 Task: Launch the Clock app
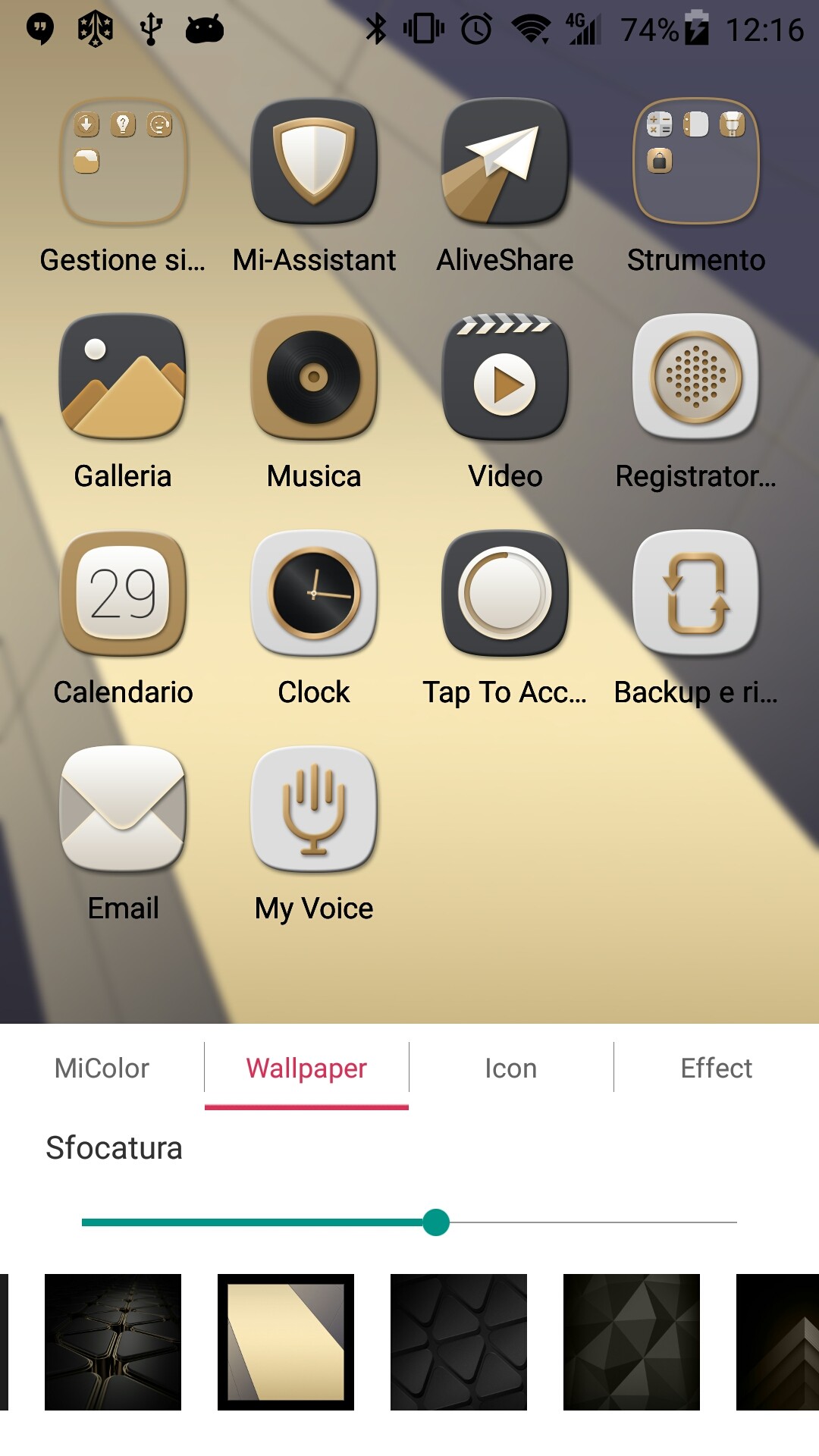click(314, 593)
